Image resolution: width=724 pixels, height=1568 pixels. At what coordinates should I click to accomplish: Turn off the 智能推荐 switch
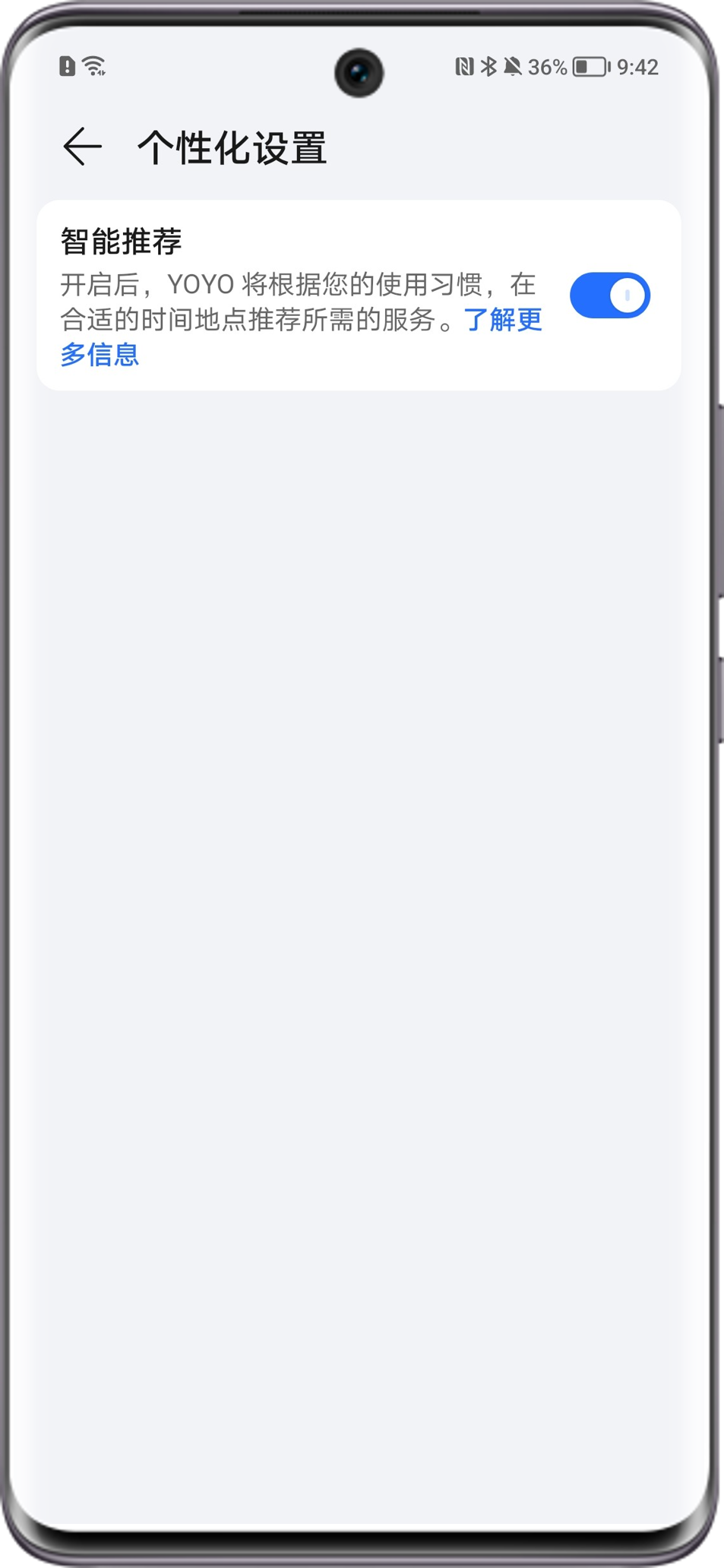pos(609,296)
